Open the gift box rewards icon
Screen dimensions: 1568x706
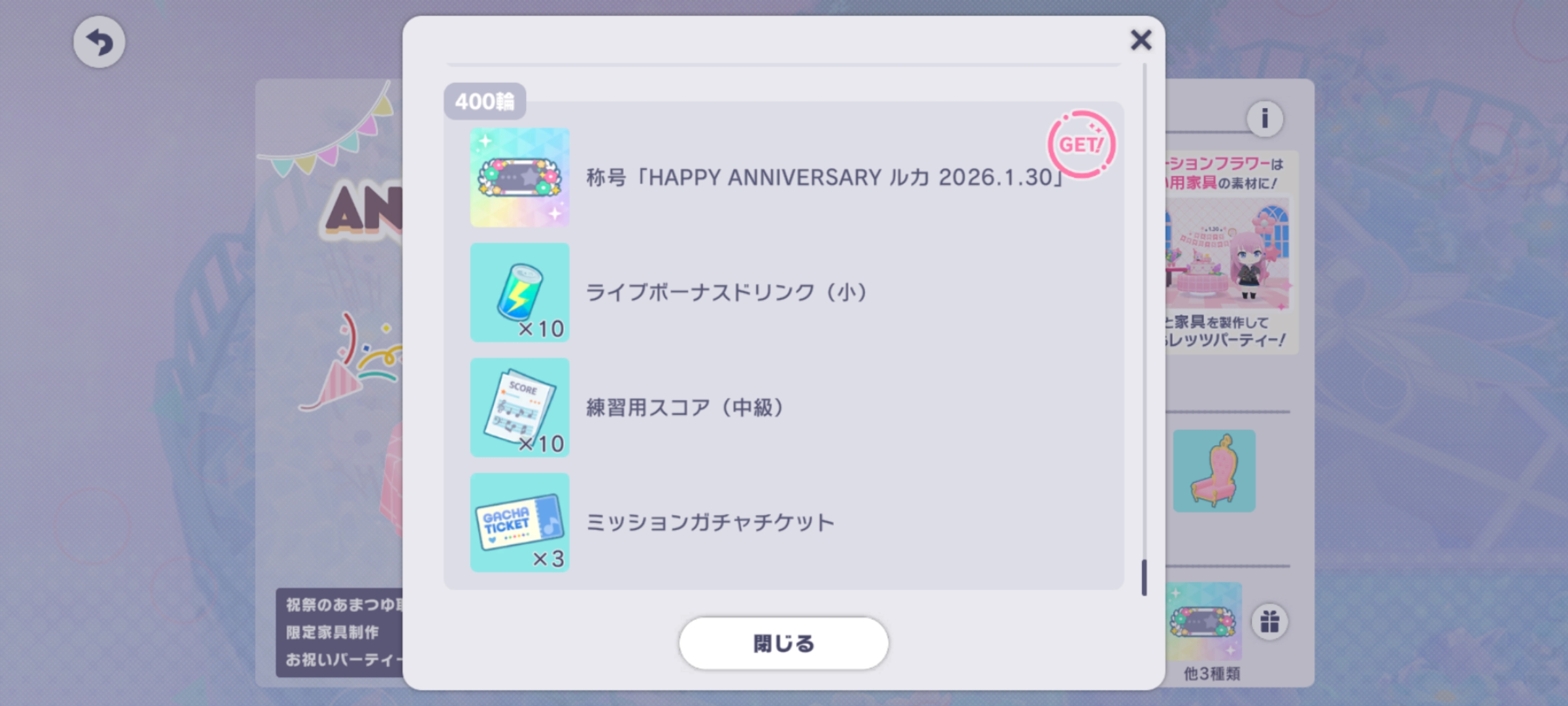1269,622
